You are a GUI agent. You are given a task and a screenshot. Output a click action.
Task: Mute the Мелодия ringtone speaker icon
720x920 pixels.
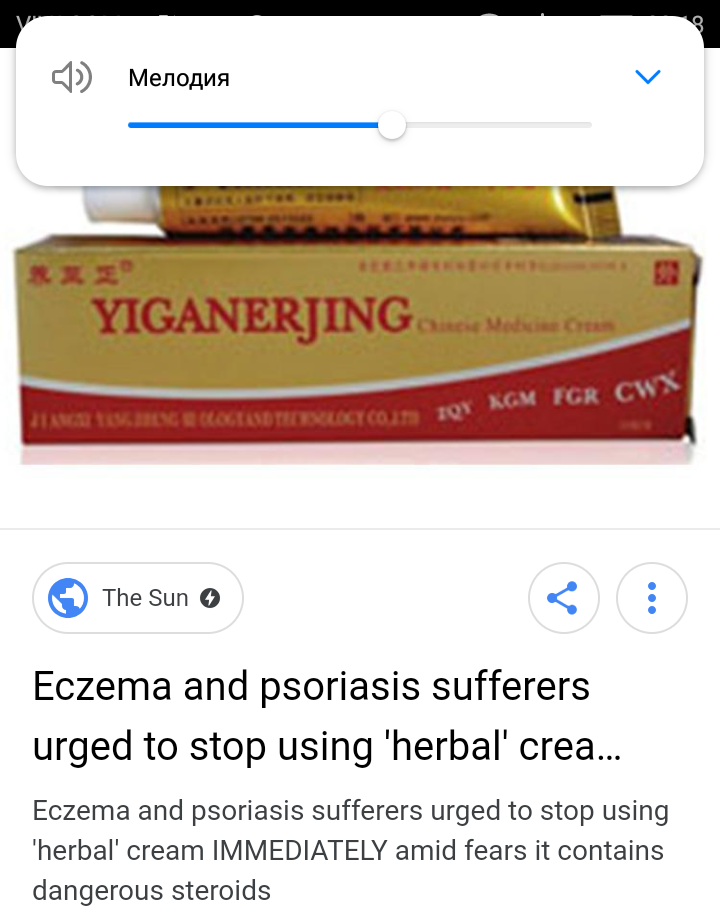point(72,77)
